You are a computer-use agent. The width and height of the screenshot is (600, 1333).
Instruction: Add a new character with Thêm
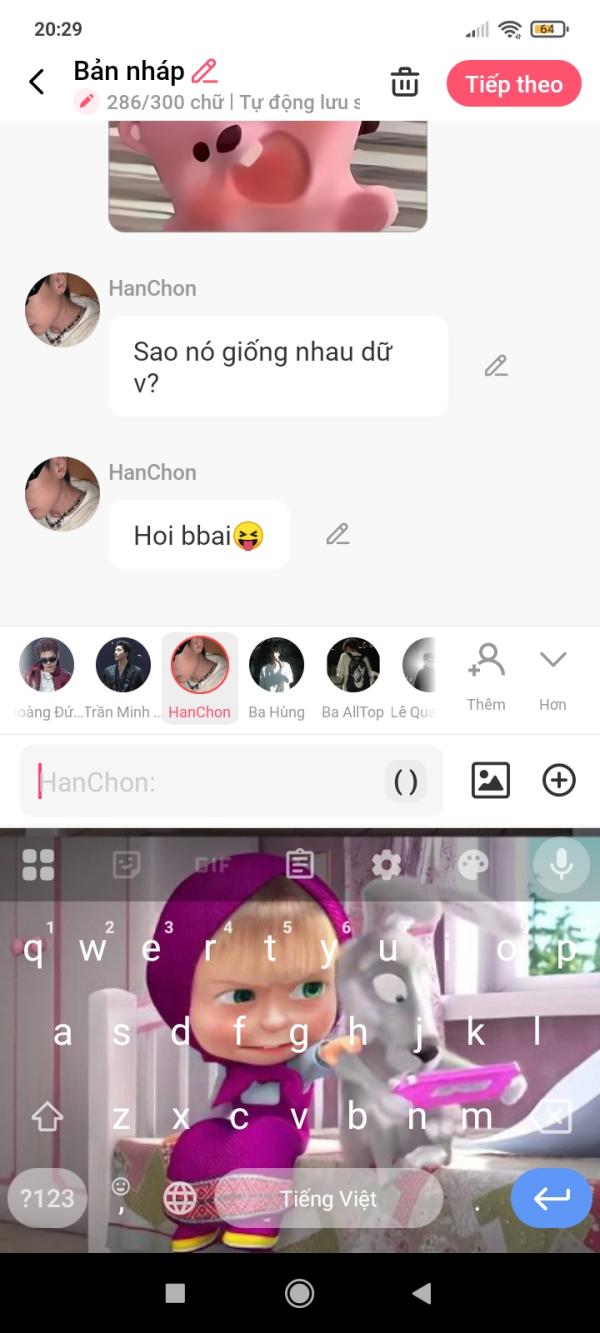[x=486, y=677]
